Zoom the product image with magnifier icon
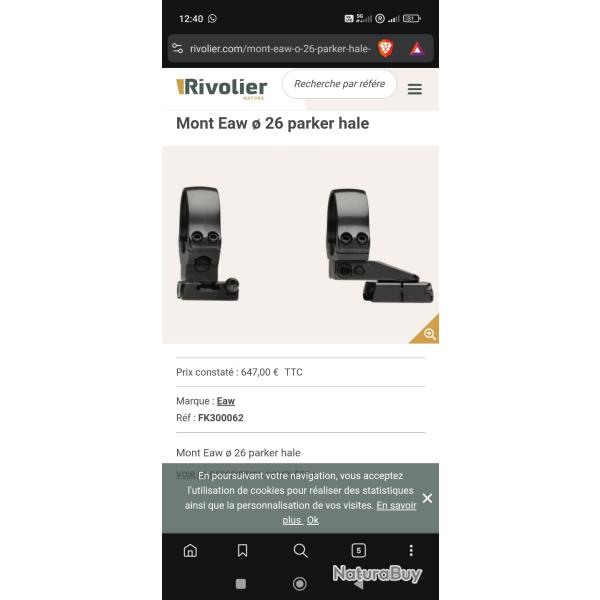Viewport: 600px width, 600px height. 429,334
